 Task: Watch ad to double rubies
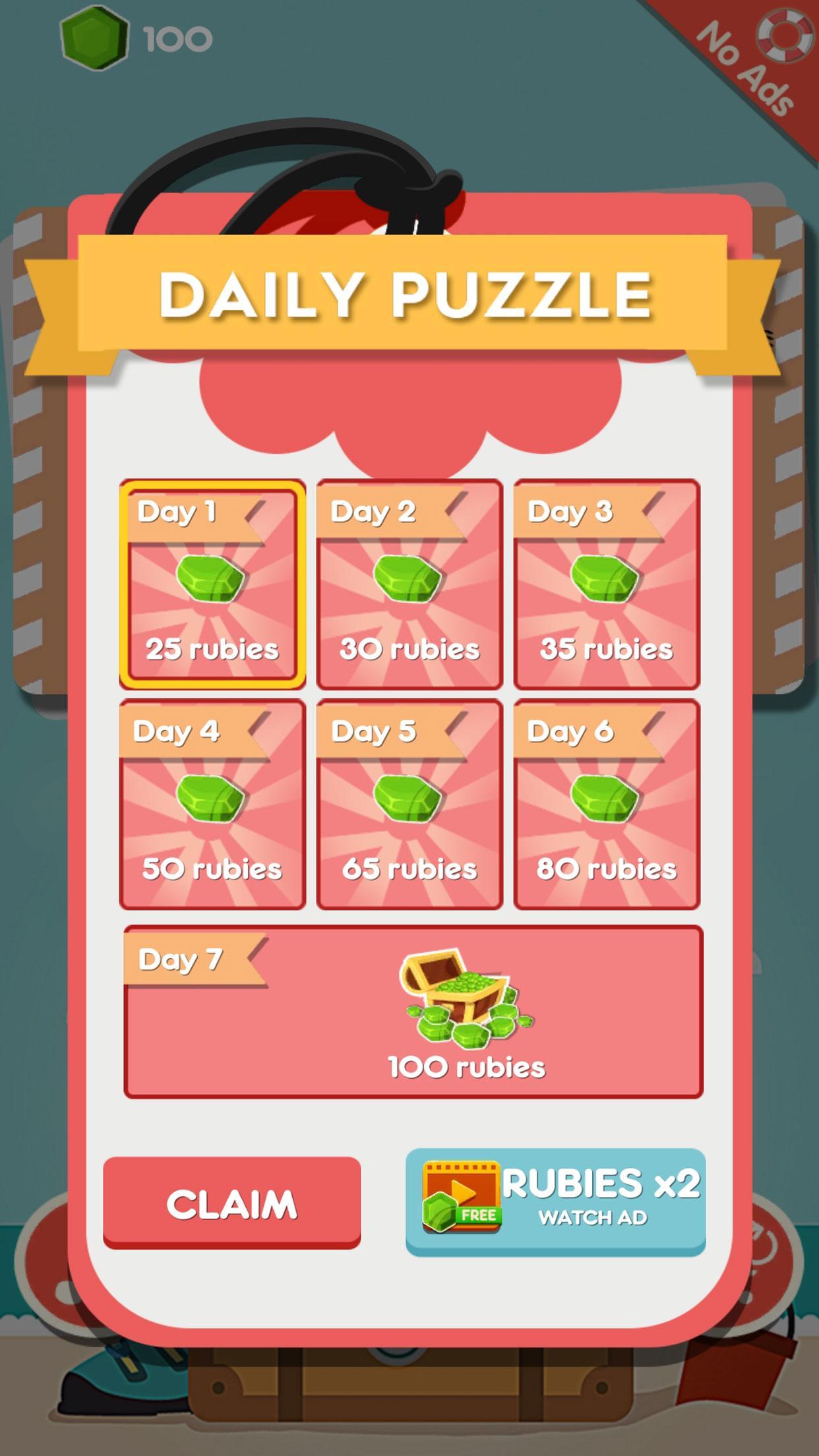tap(555, 1201)
